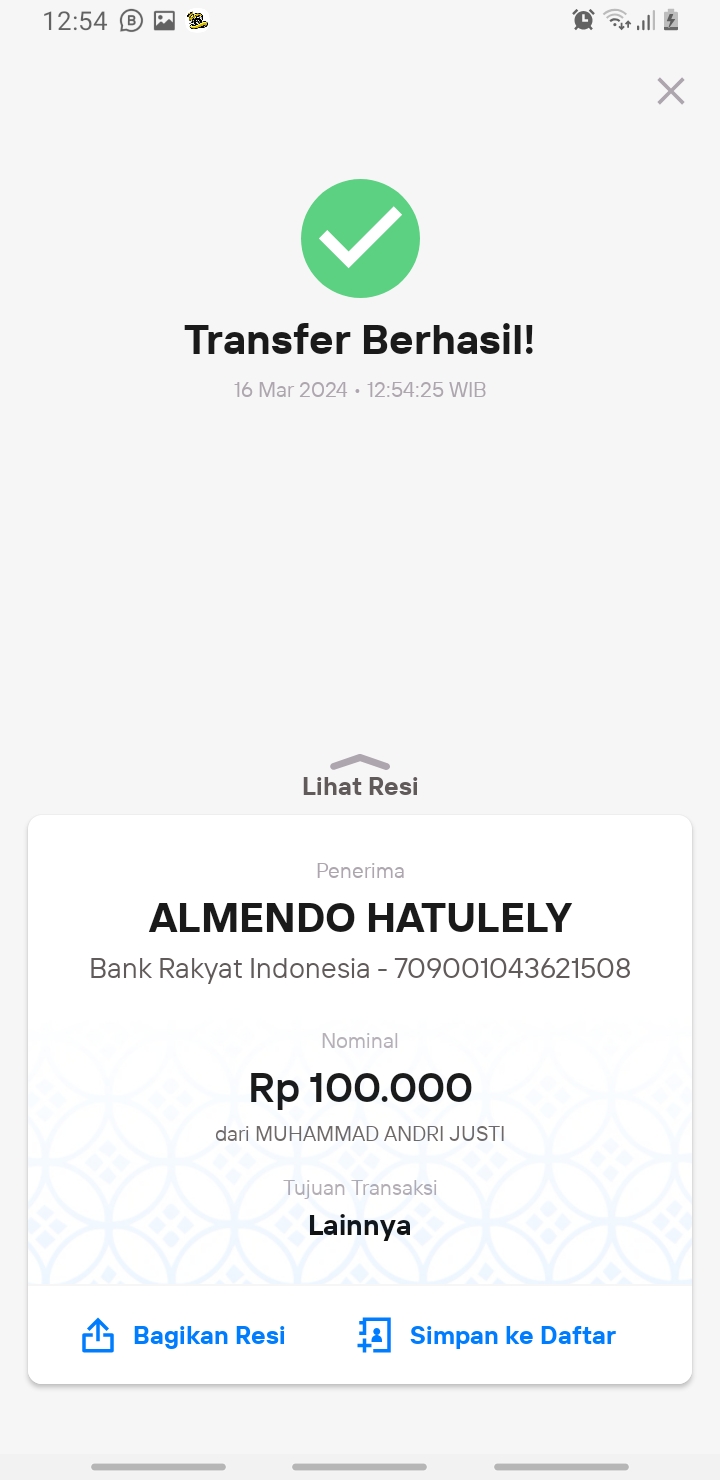Expand Lihat Resi to view receipt
Image resolution: width=720 pixels, height=1480 pixels.
pyautogui.click(x=360, y=776)
